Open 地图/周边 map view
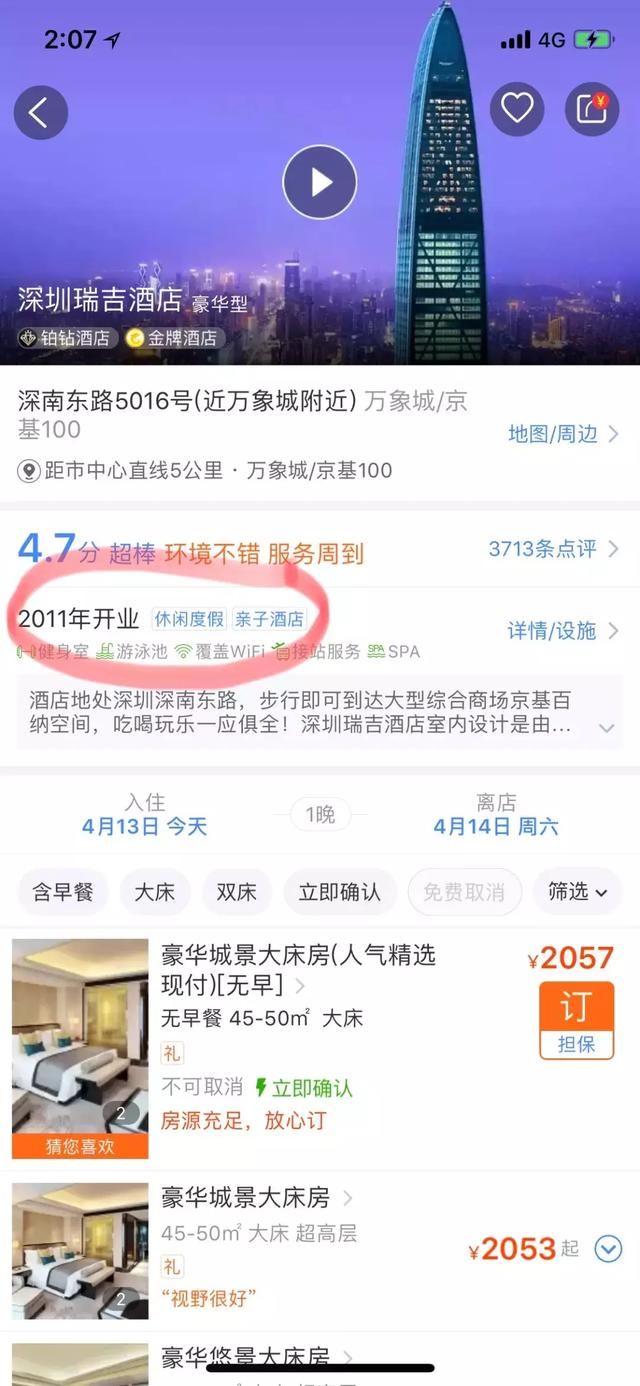Screen dimensions: 640x1386 click(x=563, y=433)
